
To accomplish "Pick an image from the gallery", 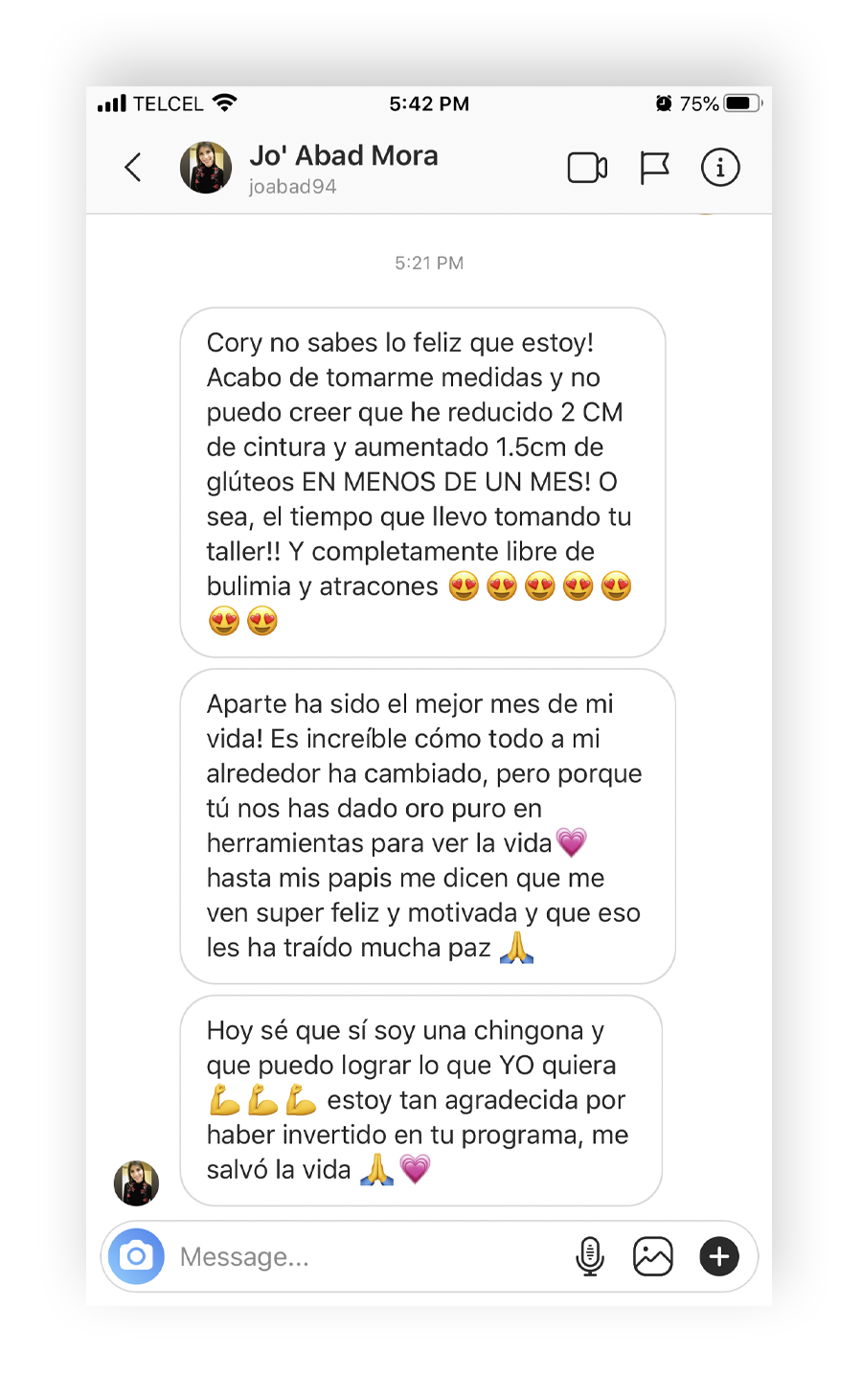I will (653, 1256).
